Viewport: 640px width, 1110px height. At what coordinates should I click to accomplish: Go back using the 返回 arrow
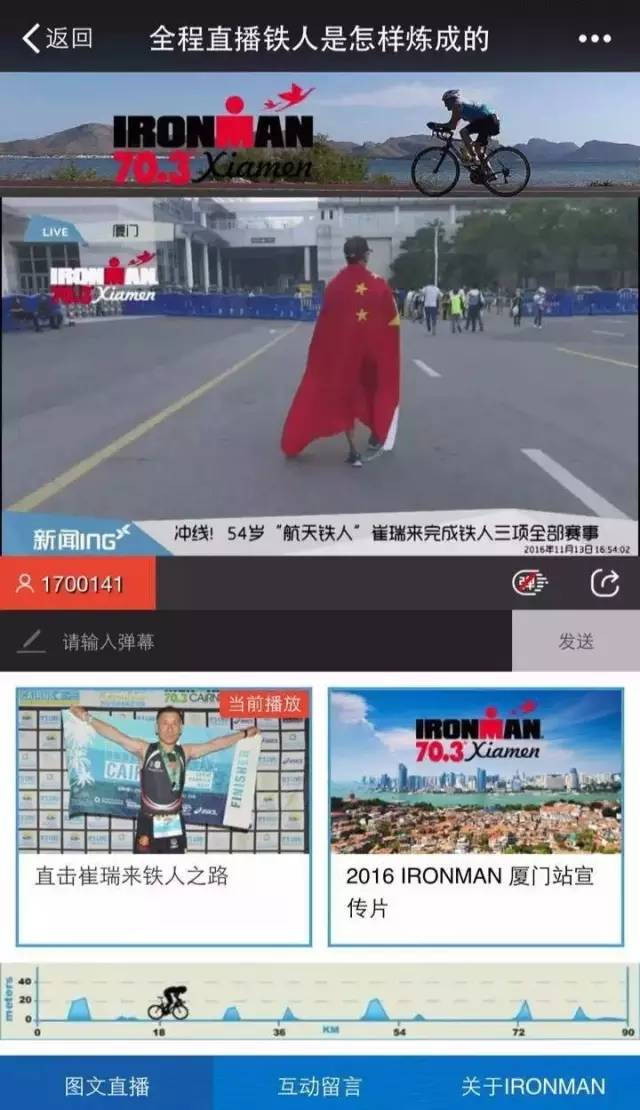[58, 39]
